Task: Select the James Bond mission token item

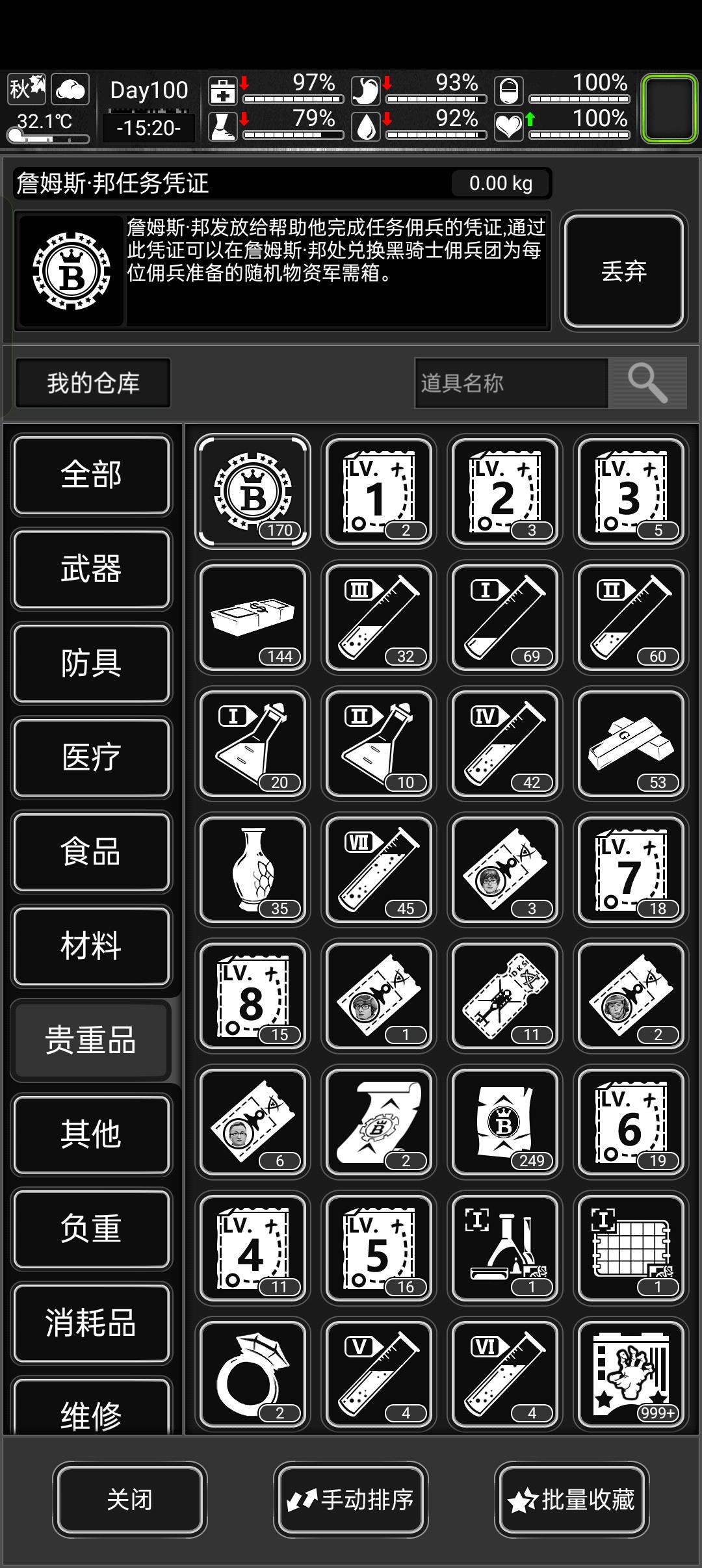Action: [x=252, y=492]
